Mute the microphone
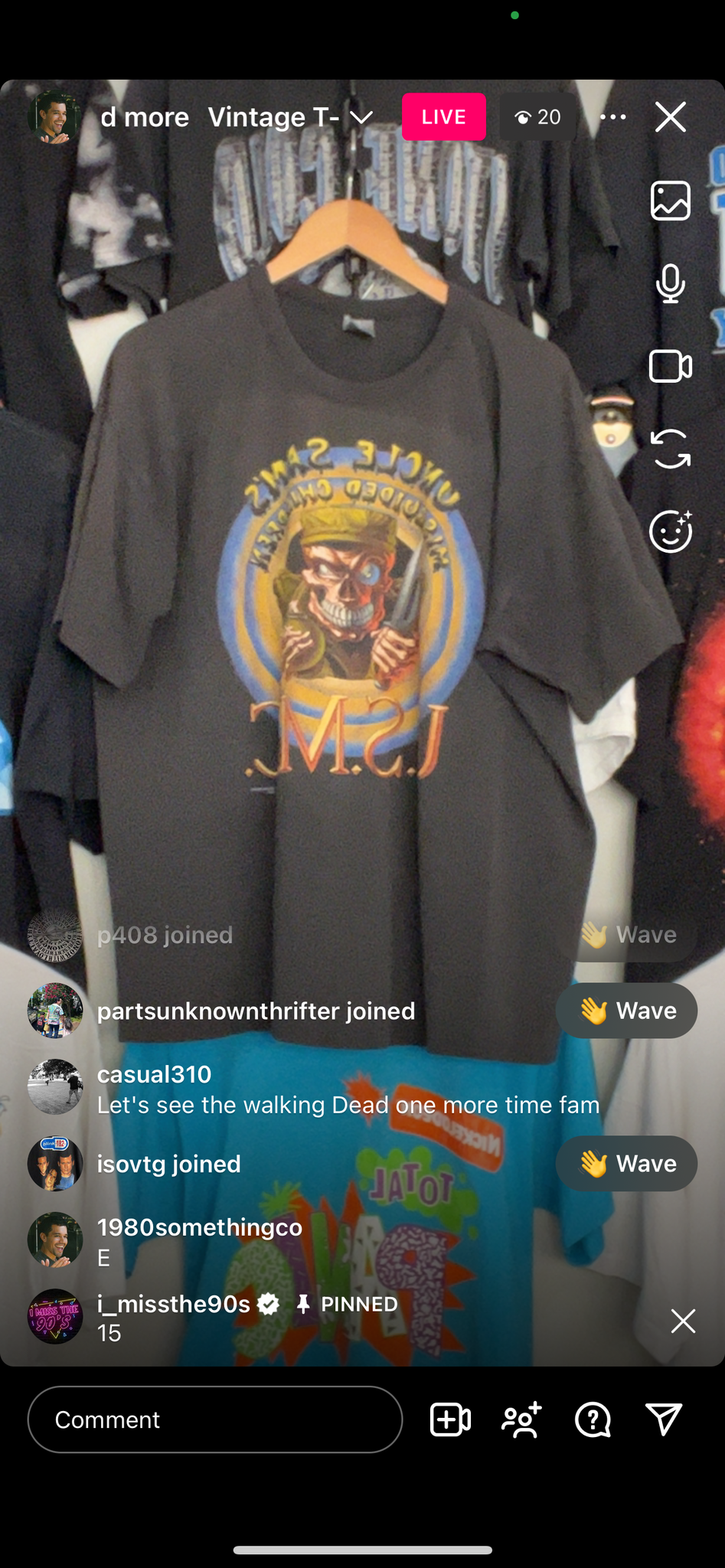The image size is (725, 1568). click(670, 283)
